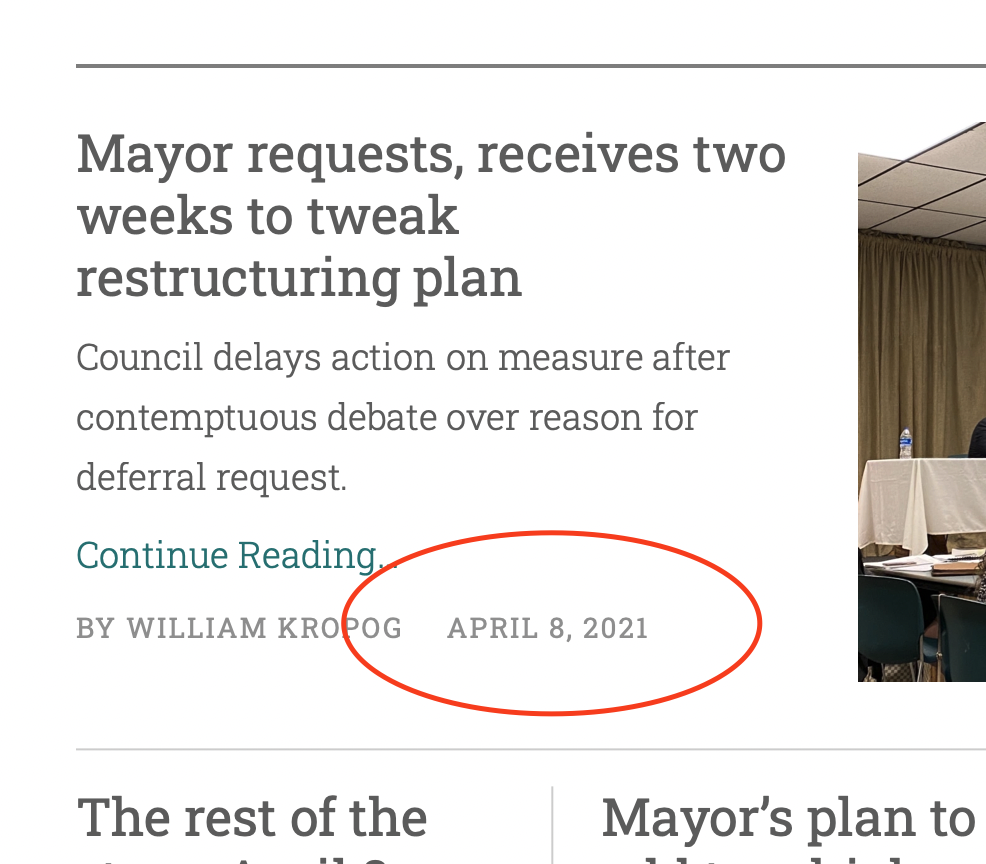This screenshot has width=986, height=864.
Task: Open the council meeting photo thumbnail
Action: tap(921, 402)
